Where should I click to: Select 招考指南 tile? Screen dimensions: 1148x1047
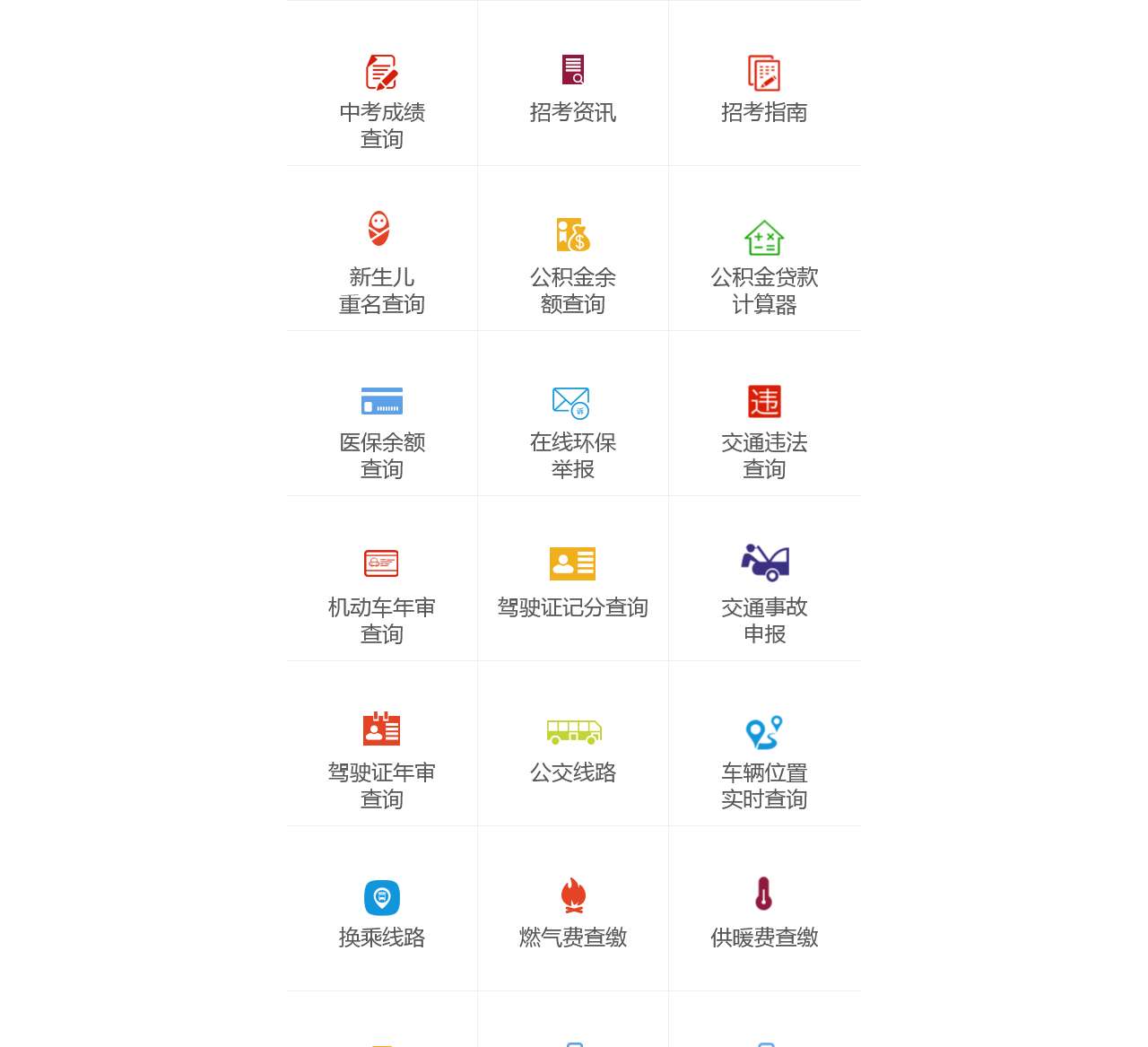[764, 90]
